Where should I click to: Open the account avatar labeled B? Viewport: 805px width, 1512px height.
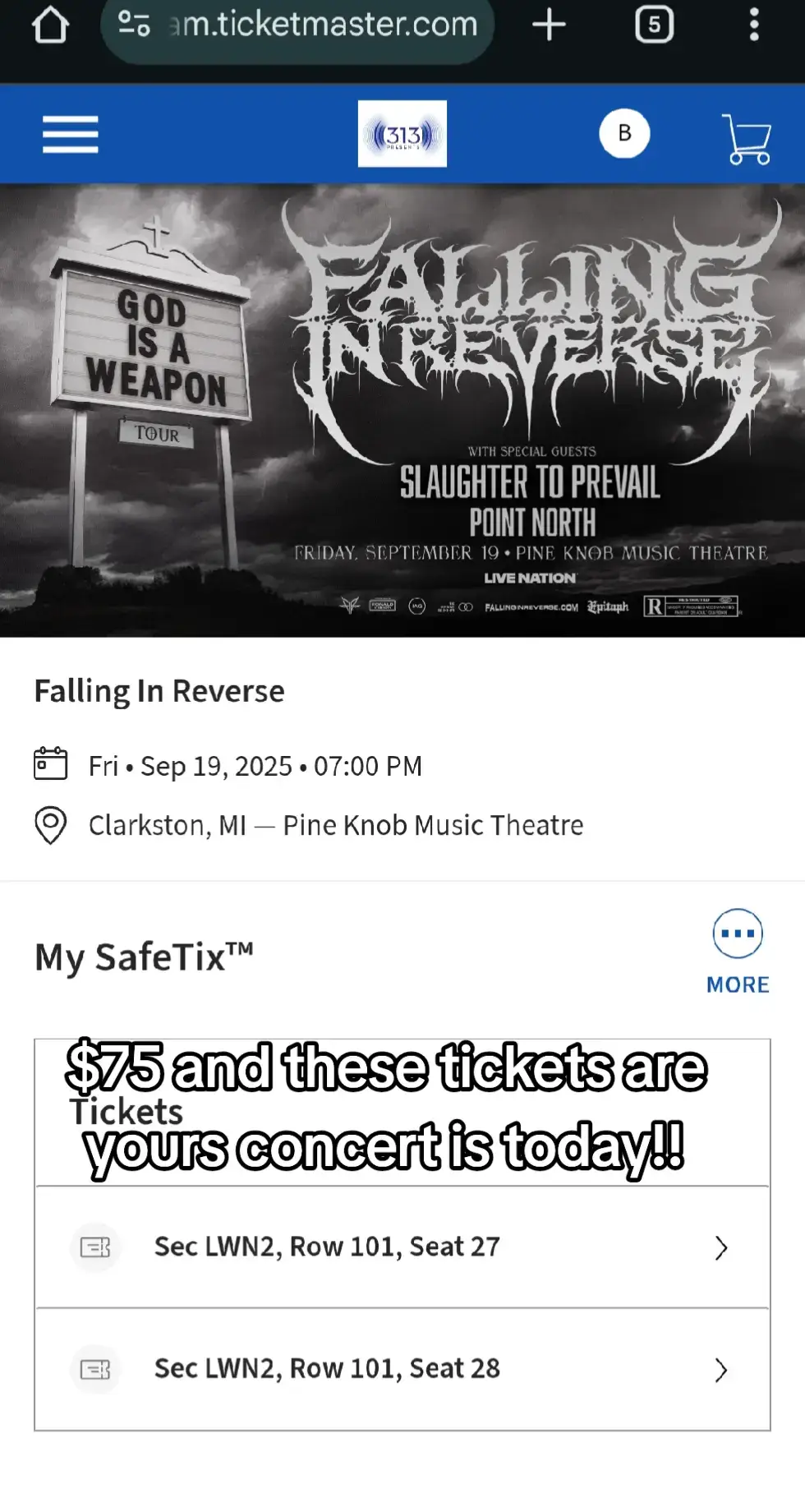(x=625, y=134)
